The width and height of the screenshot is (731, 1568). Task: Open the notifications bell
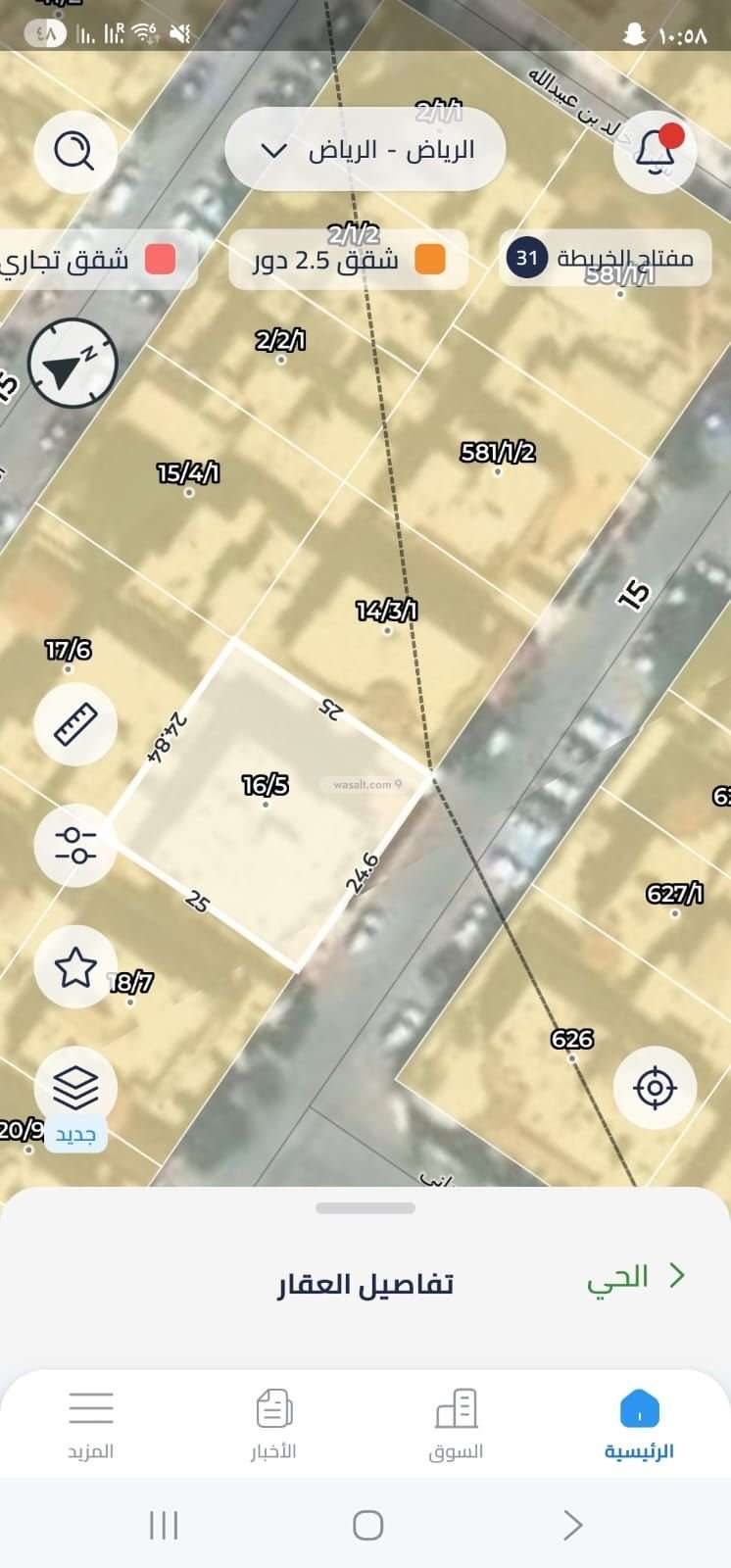point(655,151)
